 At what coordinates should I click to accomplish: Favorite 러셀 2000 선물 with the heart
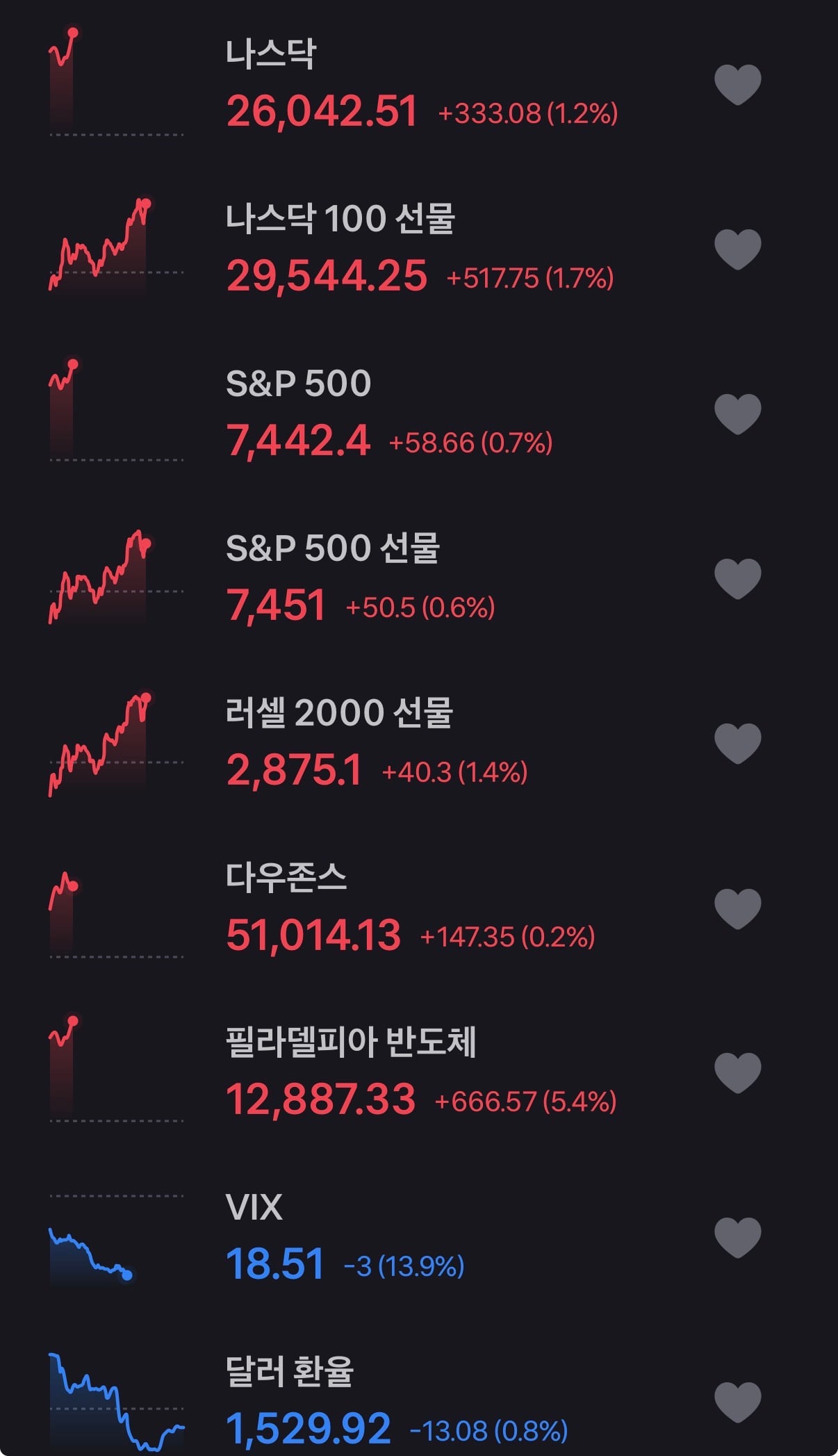[738, 744]
